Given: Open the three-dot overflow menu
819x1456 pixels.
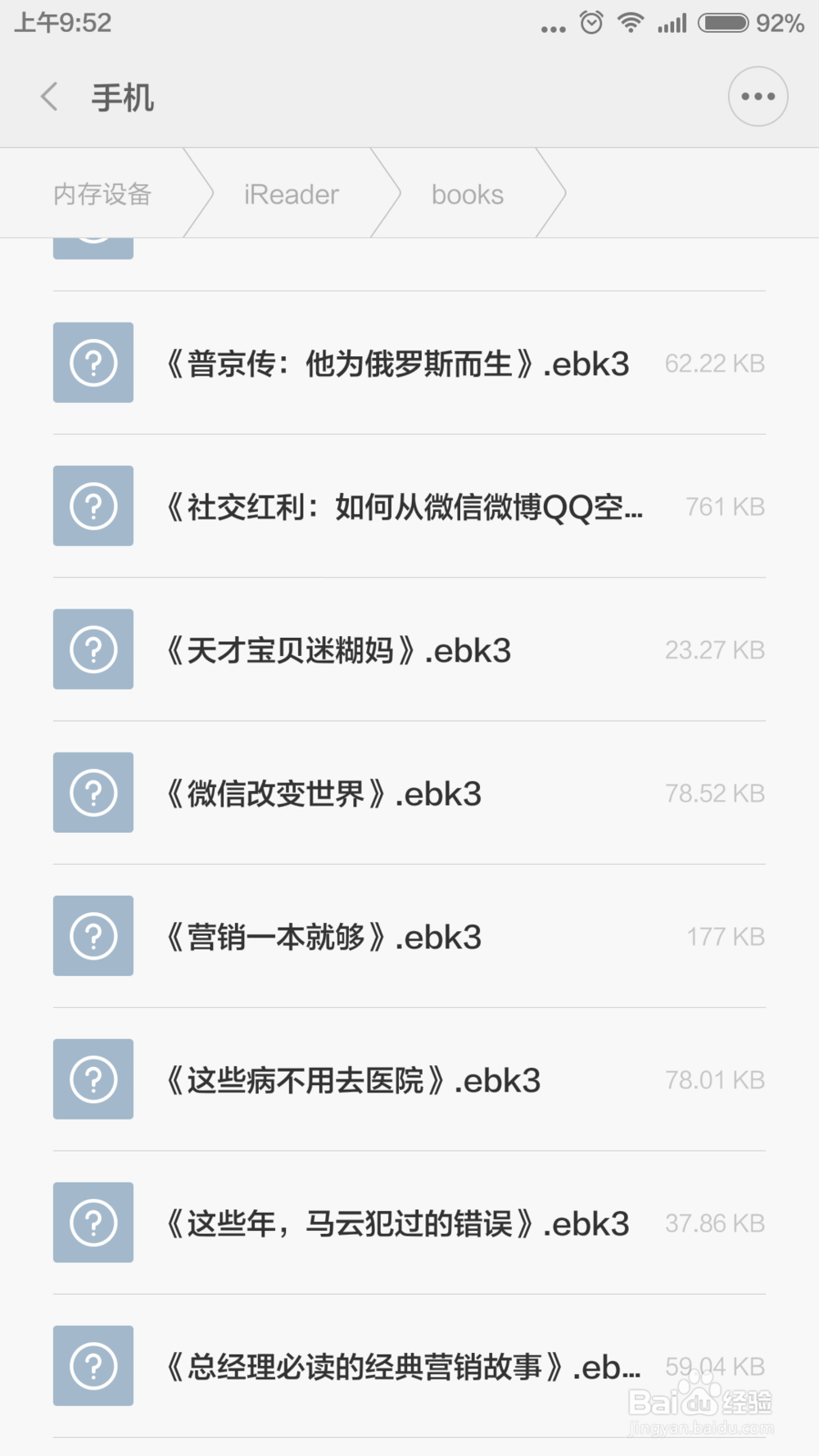Looking at the screenshot, I should [758, 97].
